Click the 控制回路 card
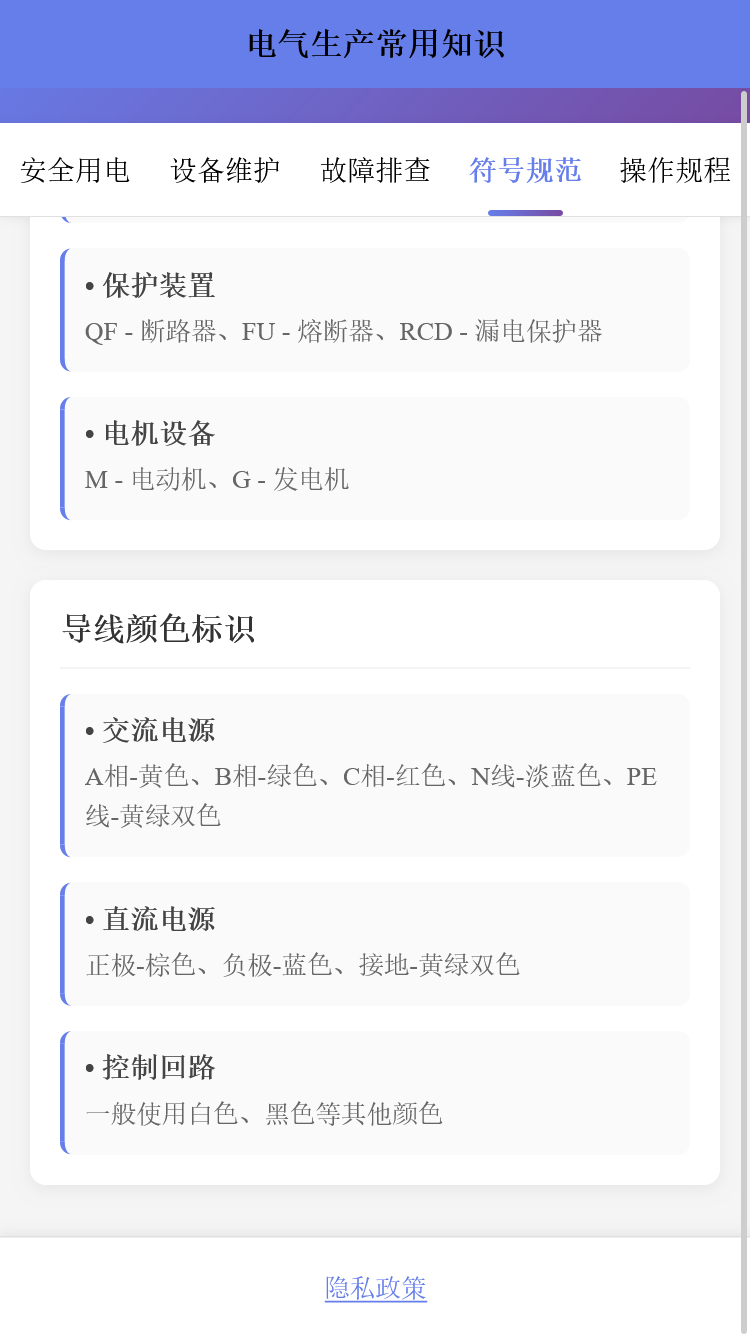 coord(375,1091)
